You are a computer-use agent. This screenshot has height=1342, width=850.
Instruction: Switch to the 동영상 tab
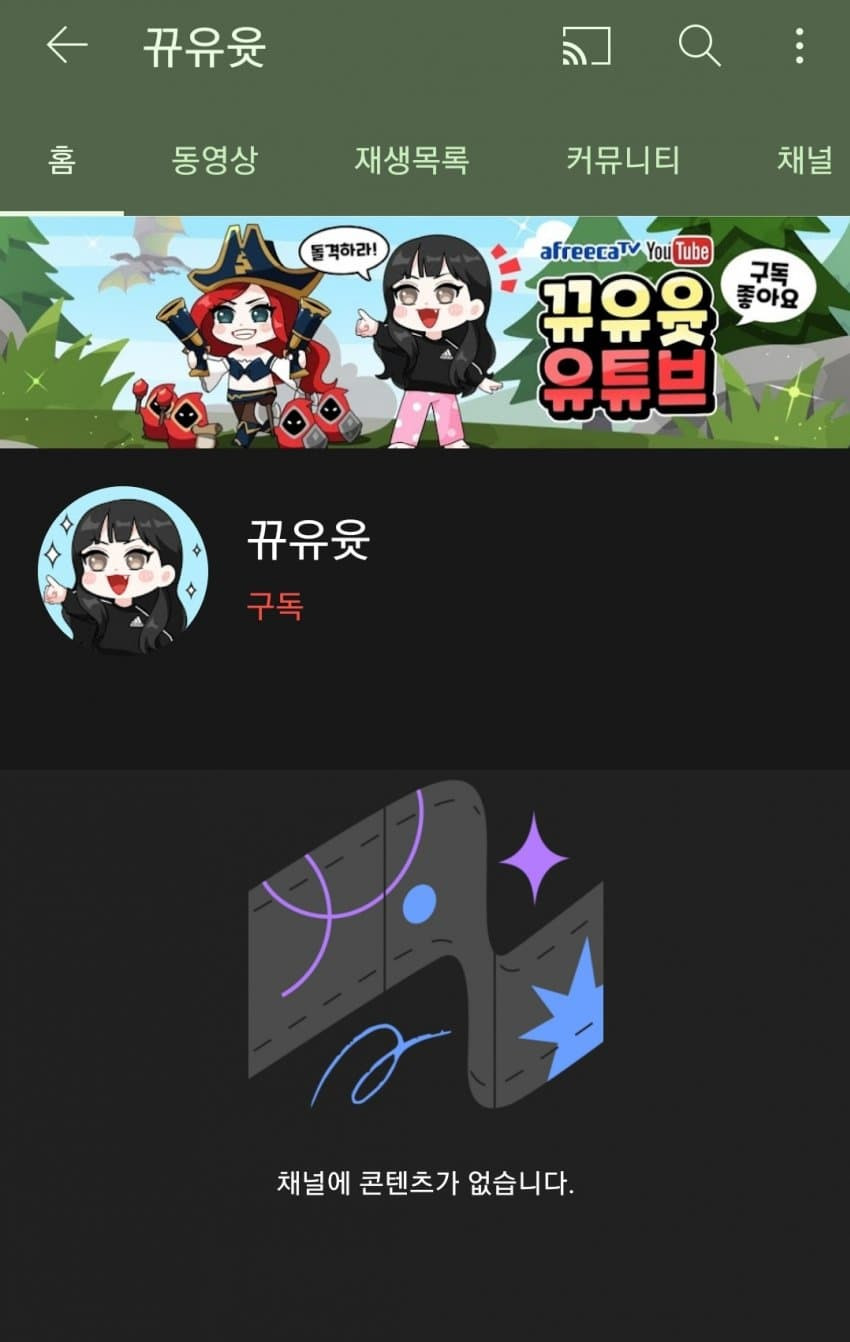click(x=214, y=160)
